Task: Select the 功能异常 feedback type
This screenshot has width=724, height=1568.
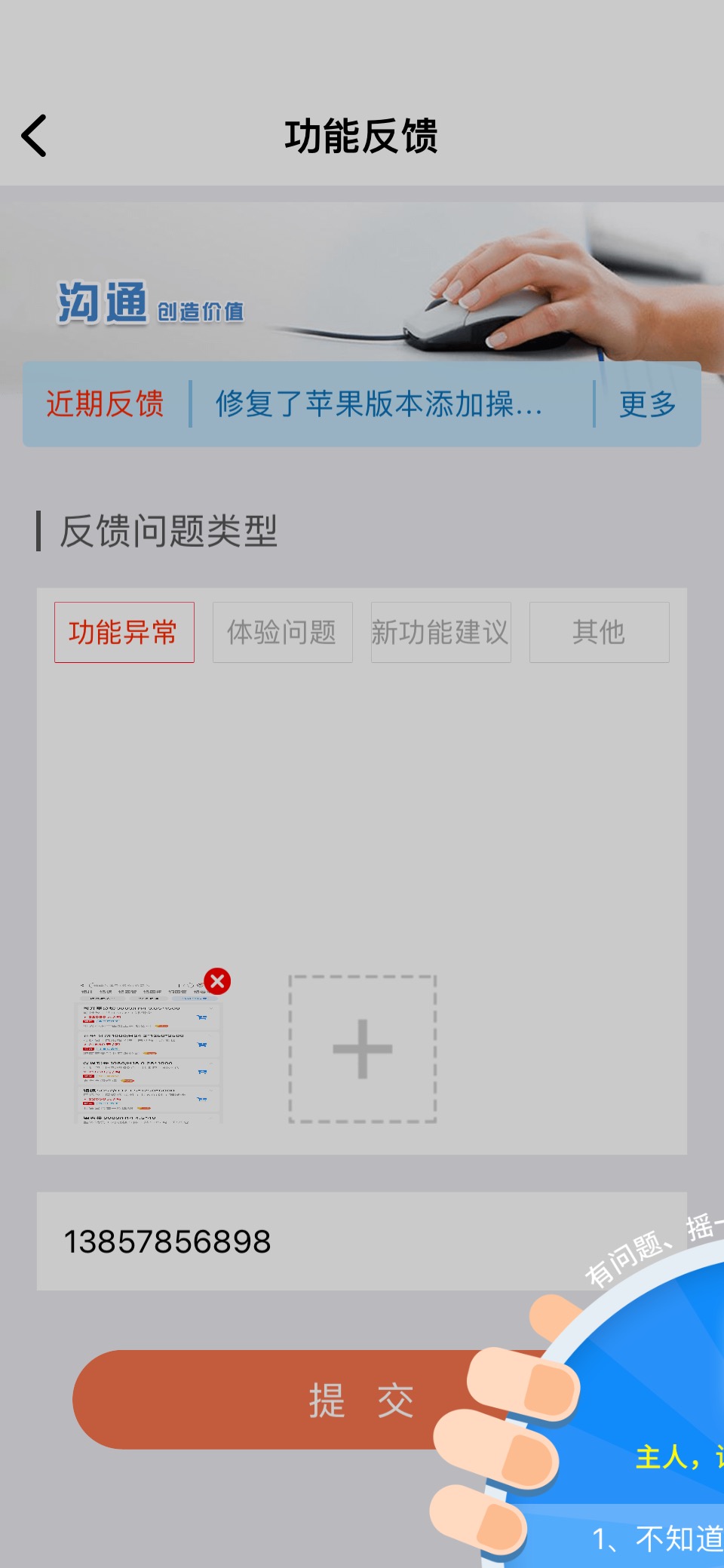Action: coord(124,632)
